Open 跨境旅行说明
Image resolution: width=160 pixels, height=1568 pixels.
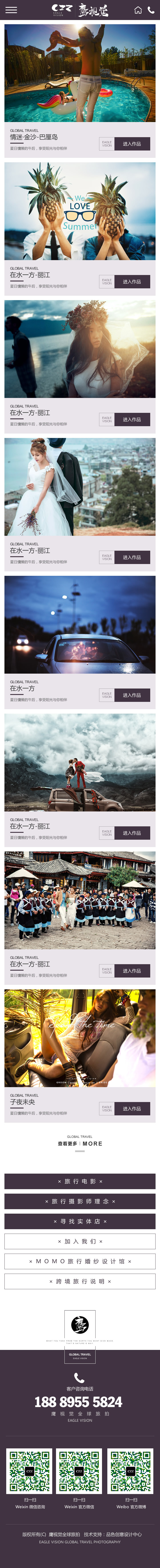[80, 1281]
